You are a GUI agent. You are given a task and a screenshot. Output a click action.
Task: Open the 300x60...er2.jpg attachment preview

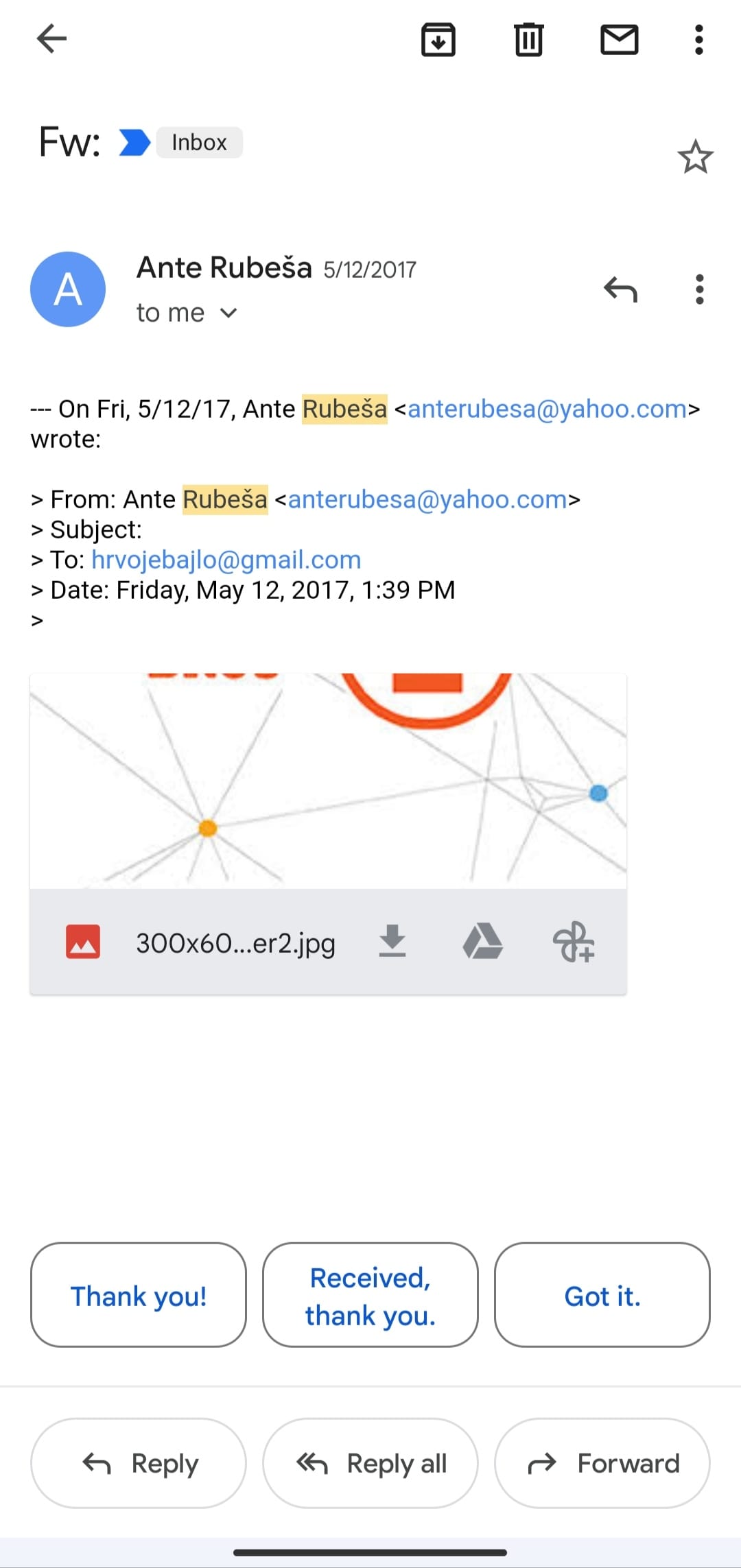[x=328, y=781]
